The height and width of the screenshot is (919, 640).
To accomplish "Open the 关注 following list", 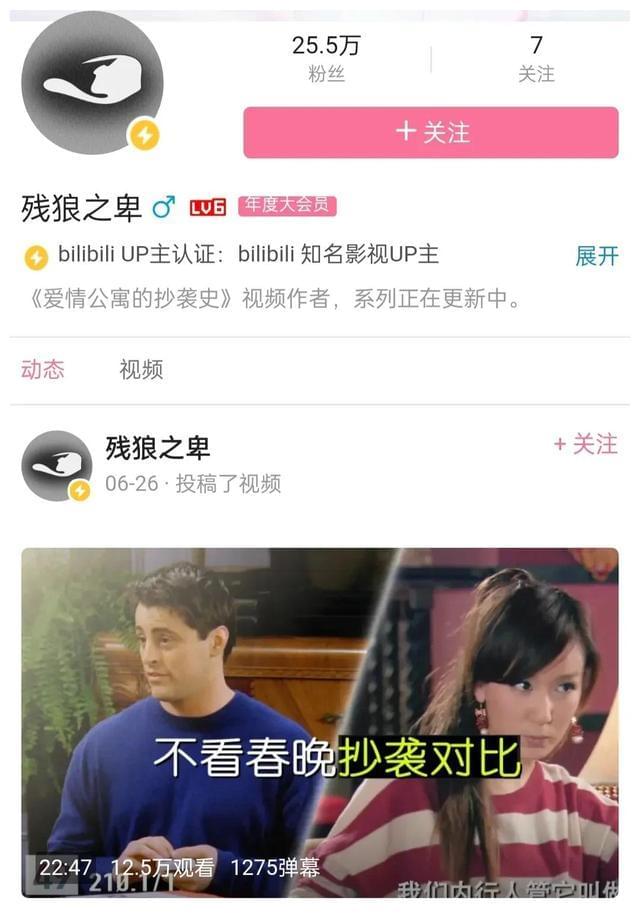I will click(x=536, y=58).
